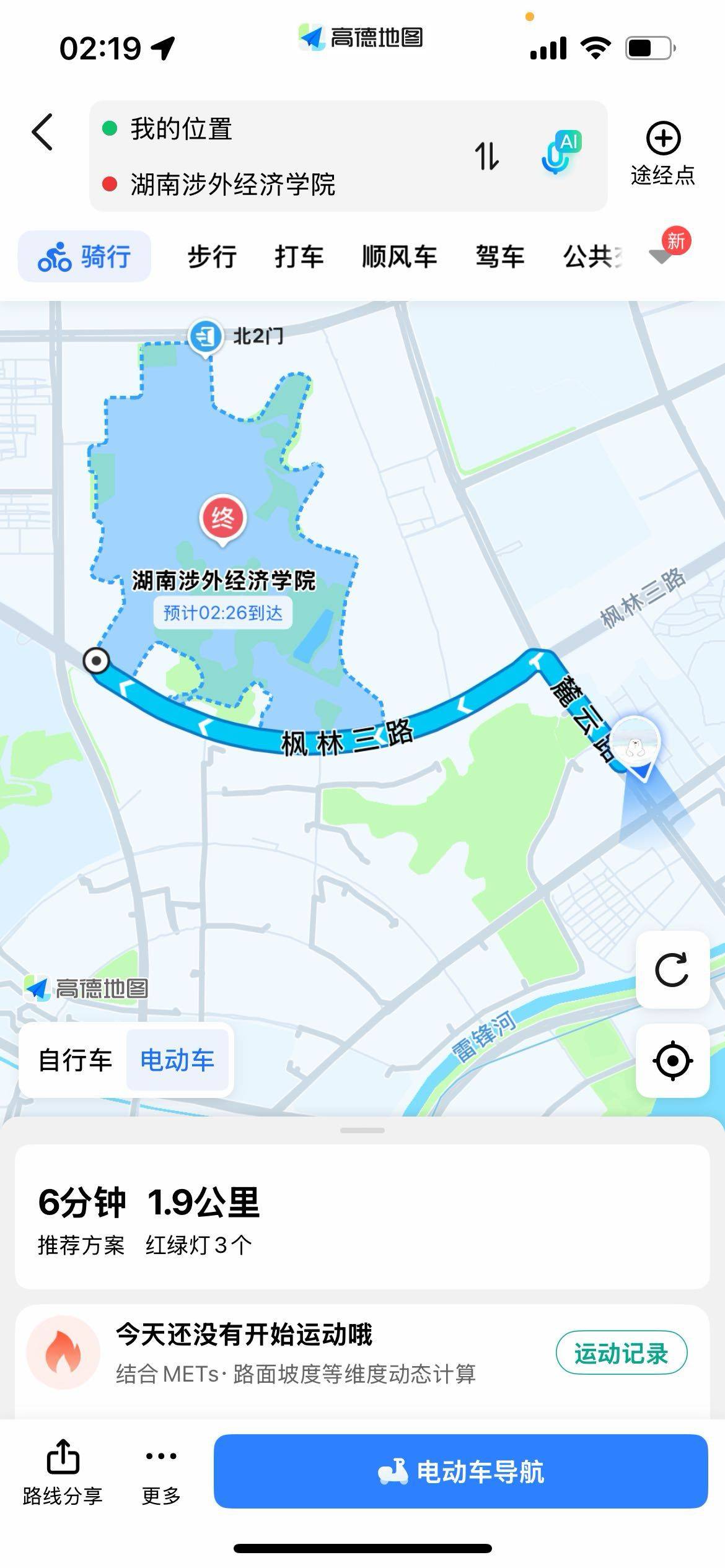Choose 电动车 riding option
Image resolution: width=725 pixels, height=1568 pixels.
point(177,1060)
